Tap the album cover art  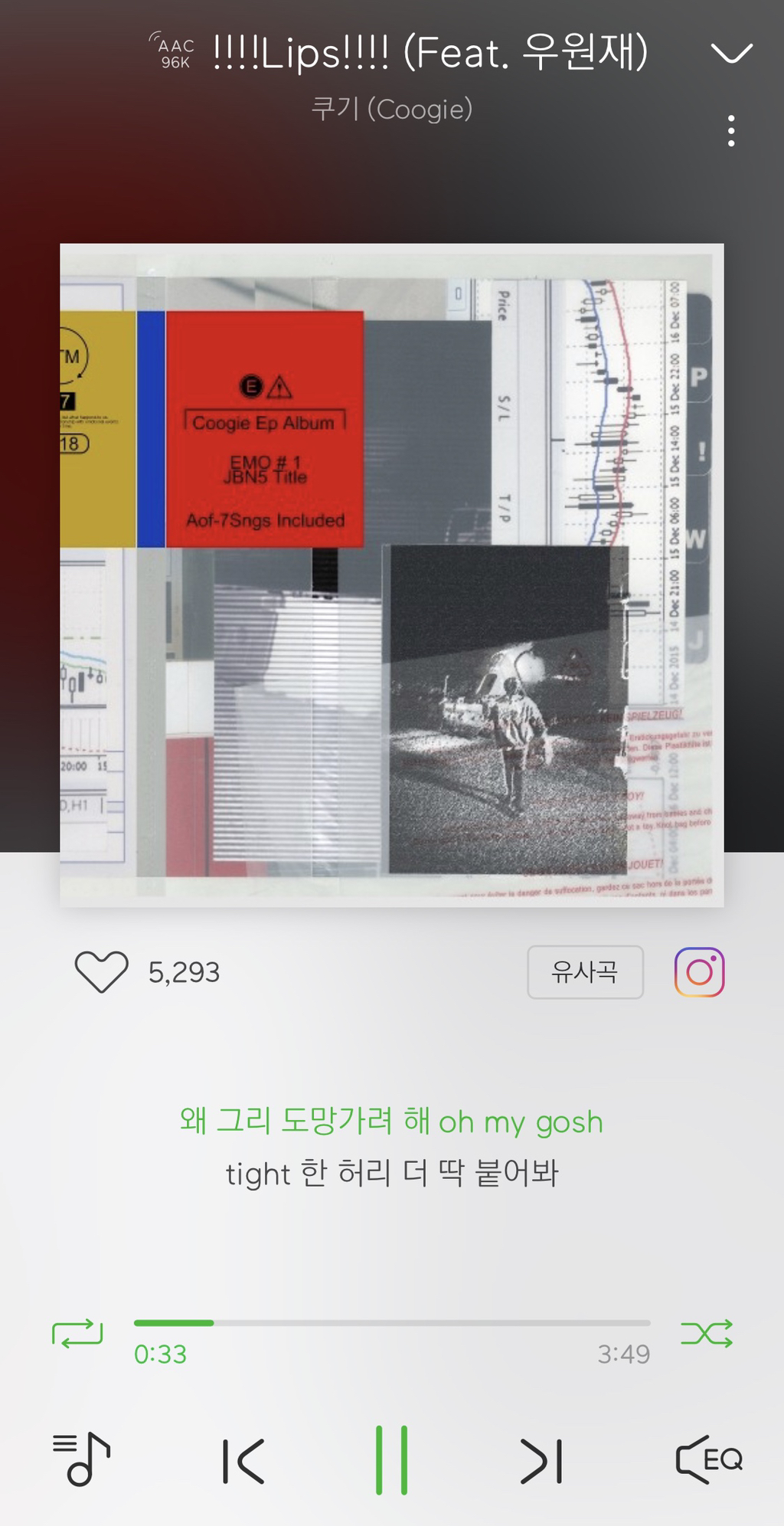click(x=391, y=575)
